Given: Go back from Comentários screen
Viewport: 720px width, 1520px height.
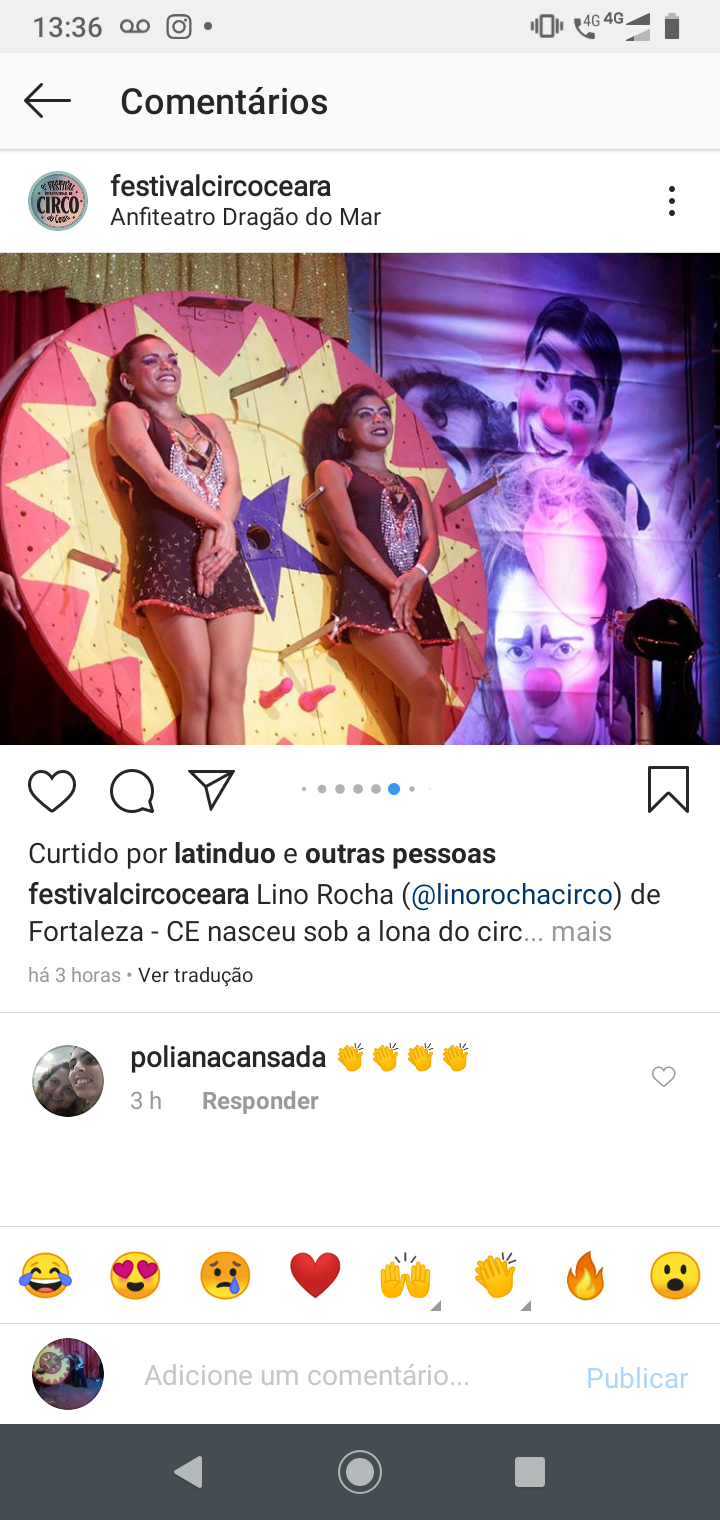Looking at the screenshot, I should (x=47, y=101).
